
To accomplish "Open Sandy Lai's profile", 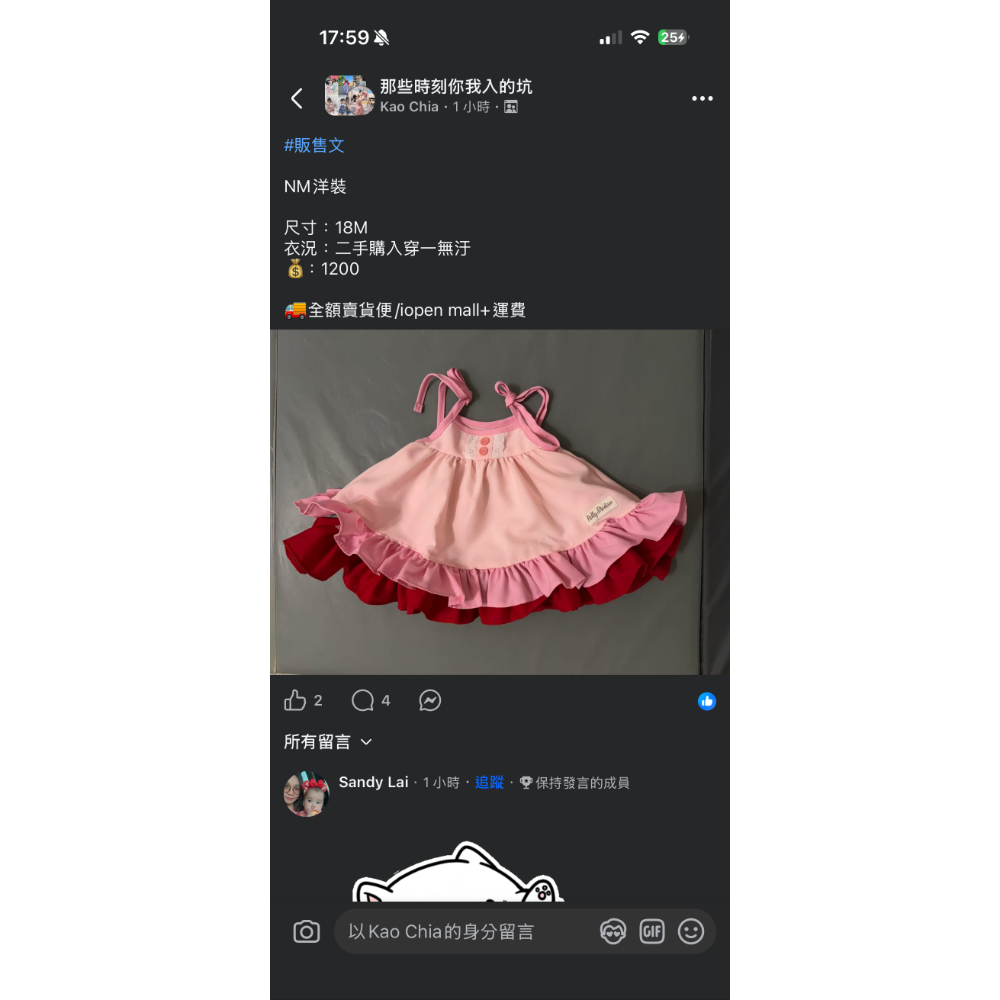I will click(x=373, y=782).
